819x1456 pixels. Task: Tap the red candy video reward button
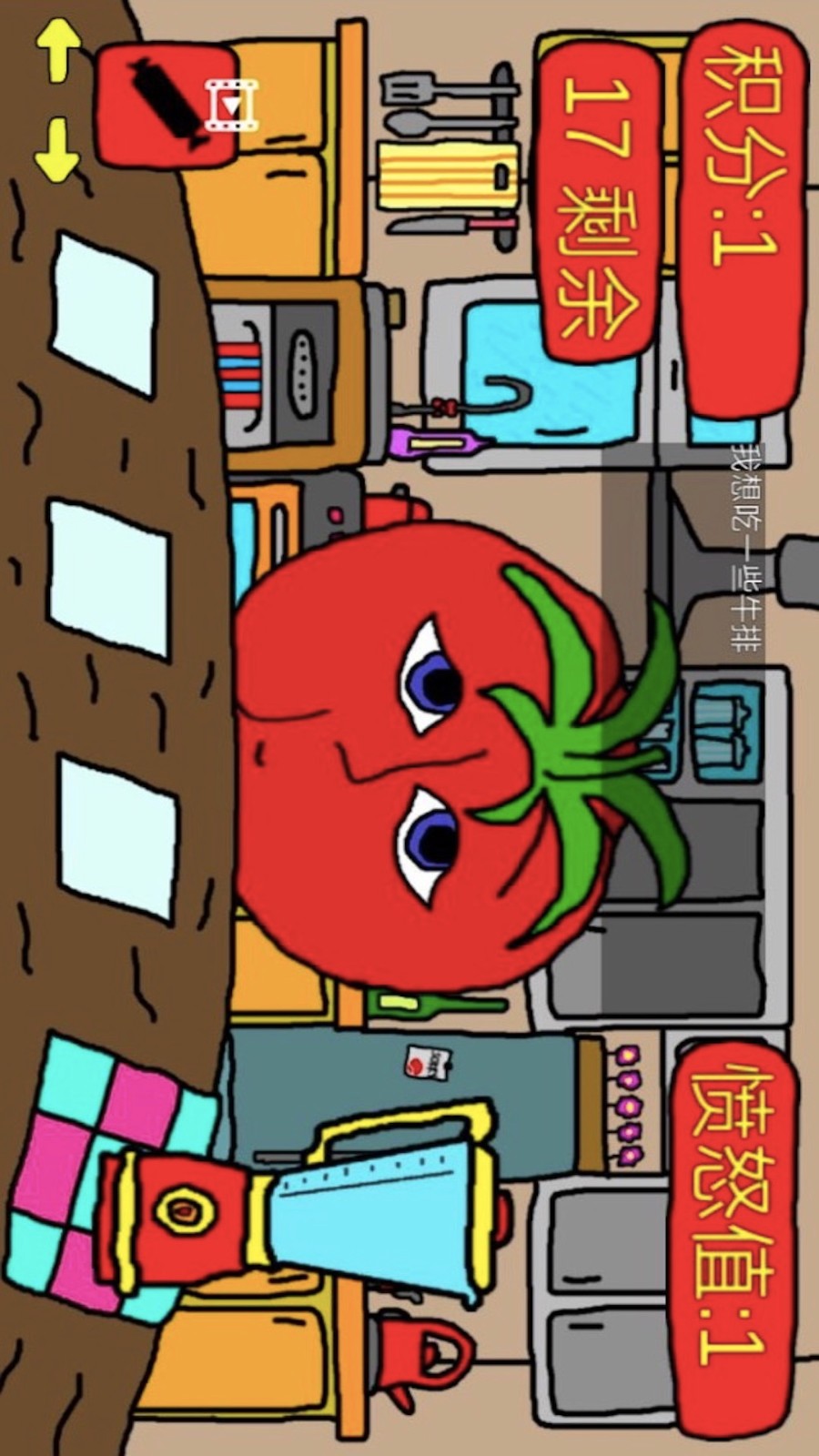coord(168,105)
